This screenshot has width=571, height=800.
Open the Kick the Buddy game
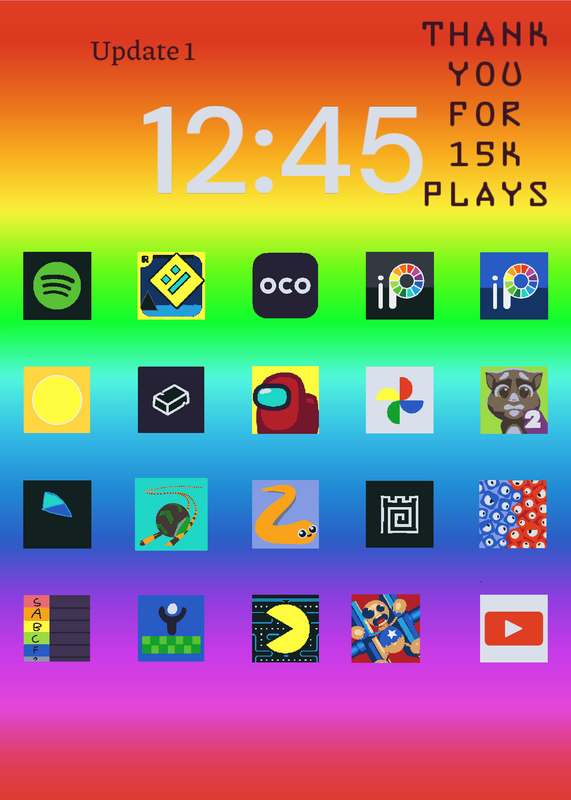(x=386, y=628)
